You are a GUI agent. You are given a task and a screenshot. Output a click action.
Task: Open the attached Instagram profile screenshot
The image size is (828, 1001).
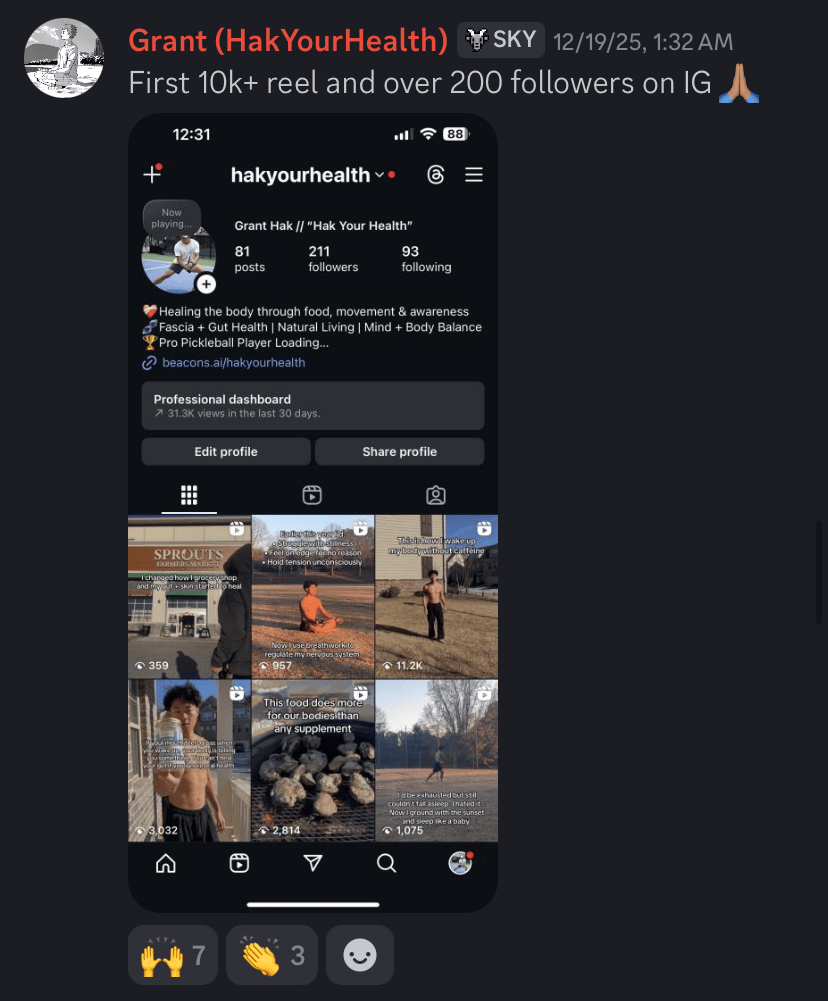pos(312,512)
